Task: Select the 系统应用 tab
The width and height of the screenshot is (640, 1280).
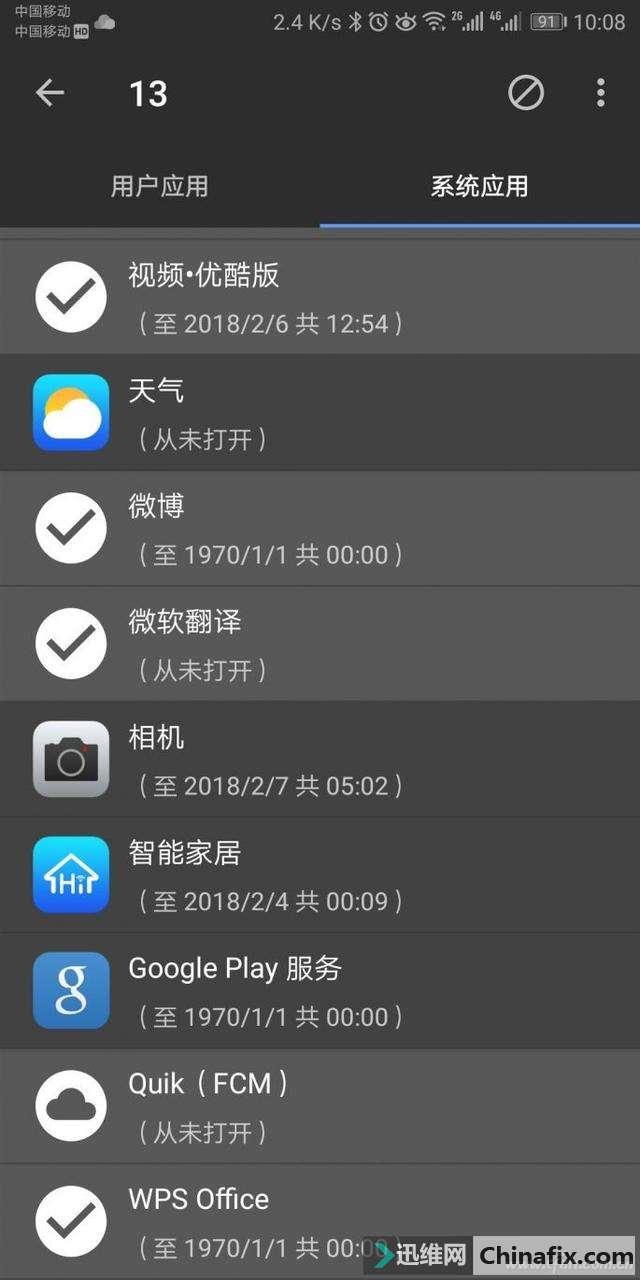Action: (480, 186)
